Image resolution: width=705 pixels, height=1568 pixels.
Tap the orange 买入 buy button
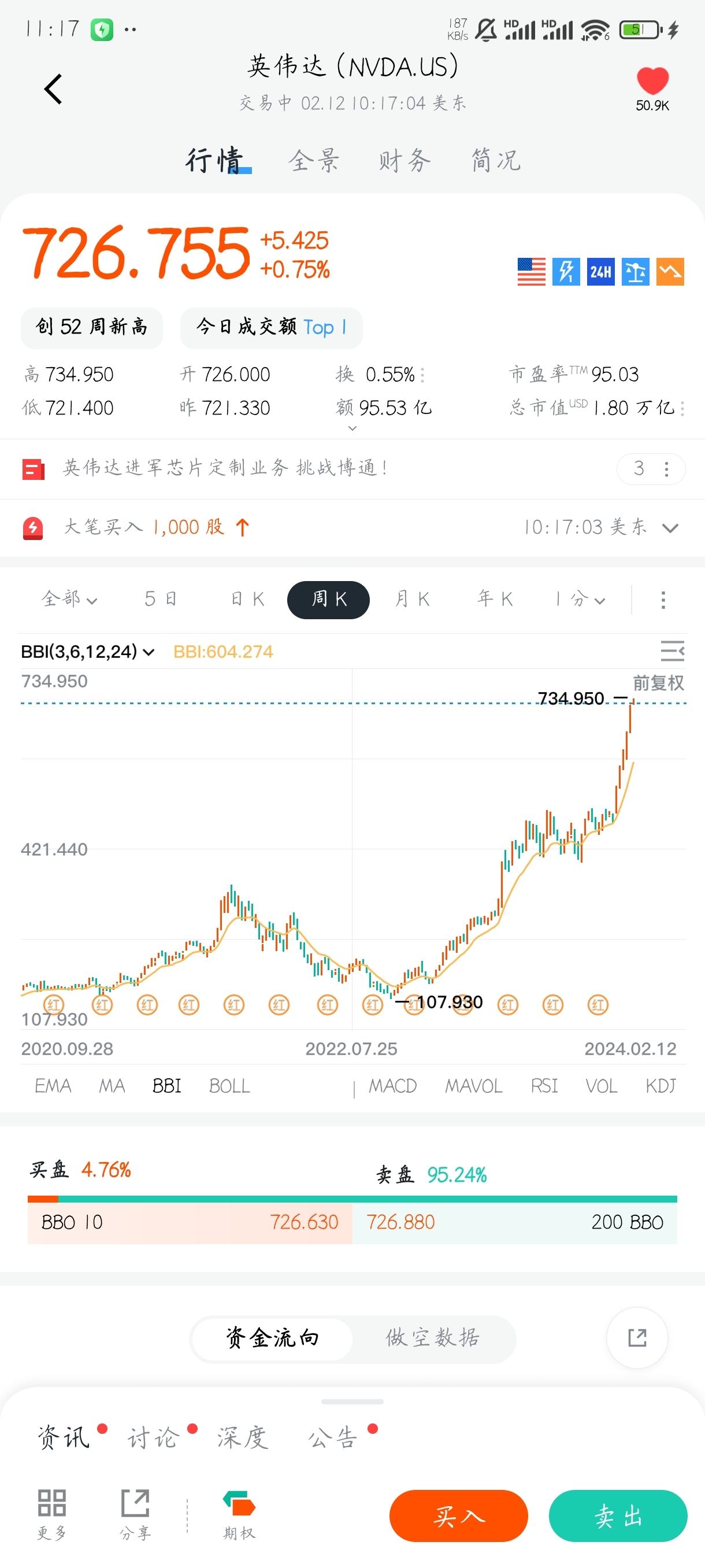[x=458, y=1515]
